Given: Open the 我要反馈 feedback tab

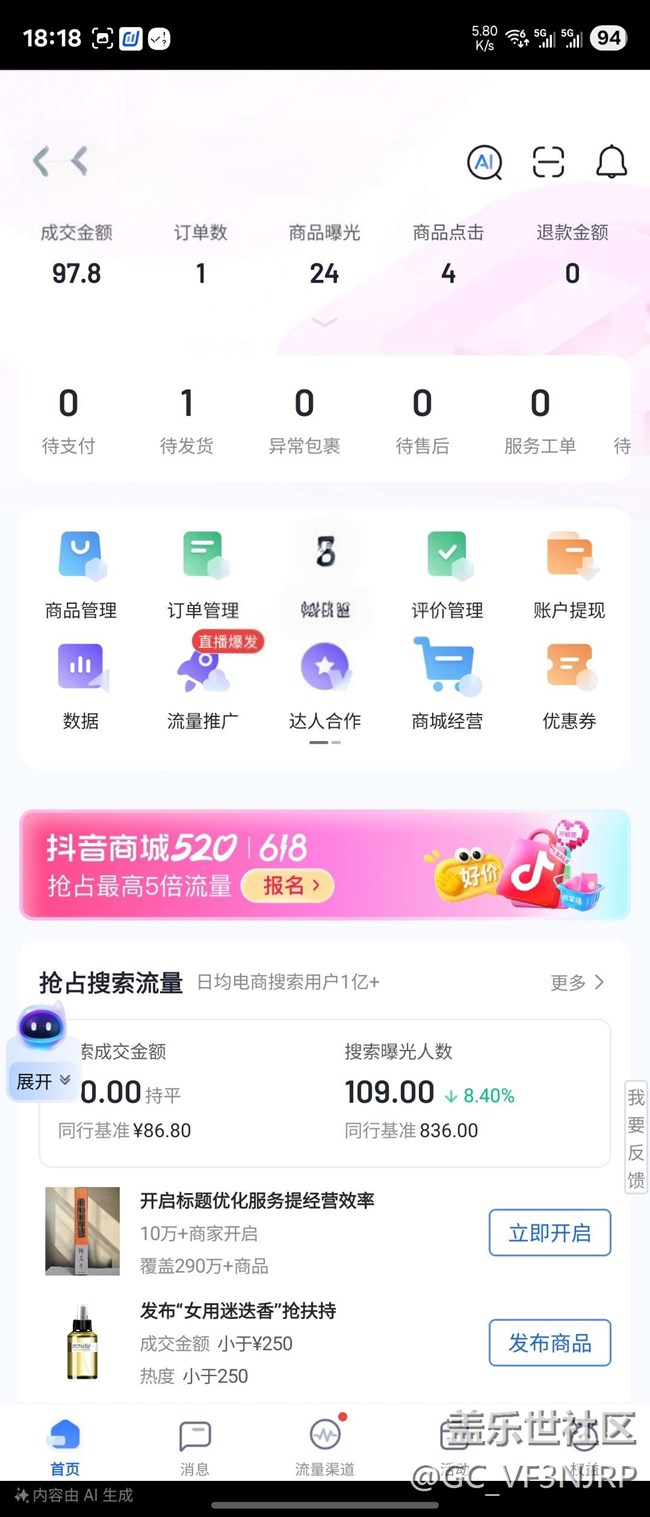Looking at the screenshot, I should click(636, 1138).
